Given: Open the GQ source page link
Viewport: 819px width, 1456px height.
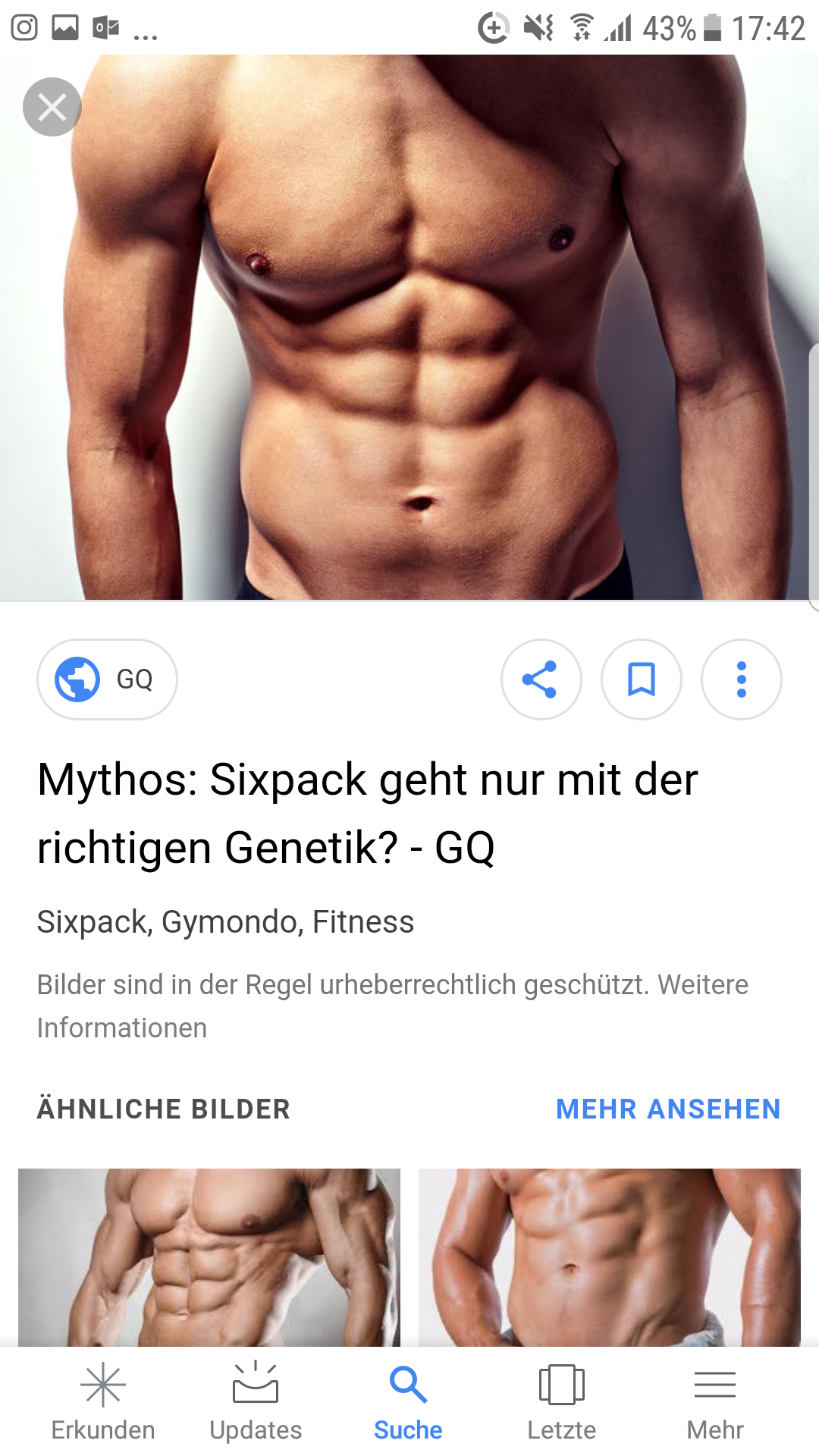Looking at the screenshot, I should click(x=107, y=679).
